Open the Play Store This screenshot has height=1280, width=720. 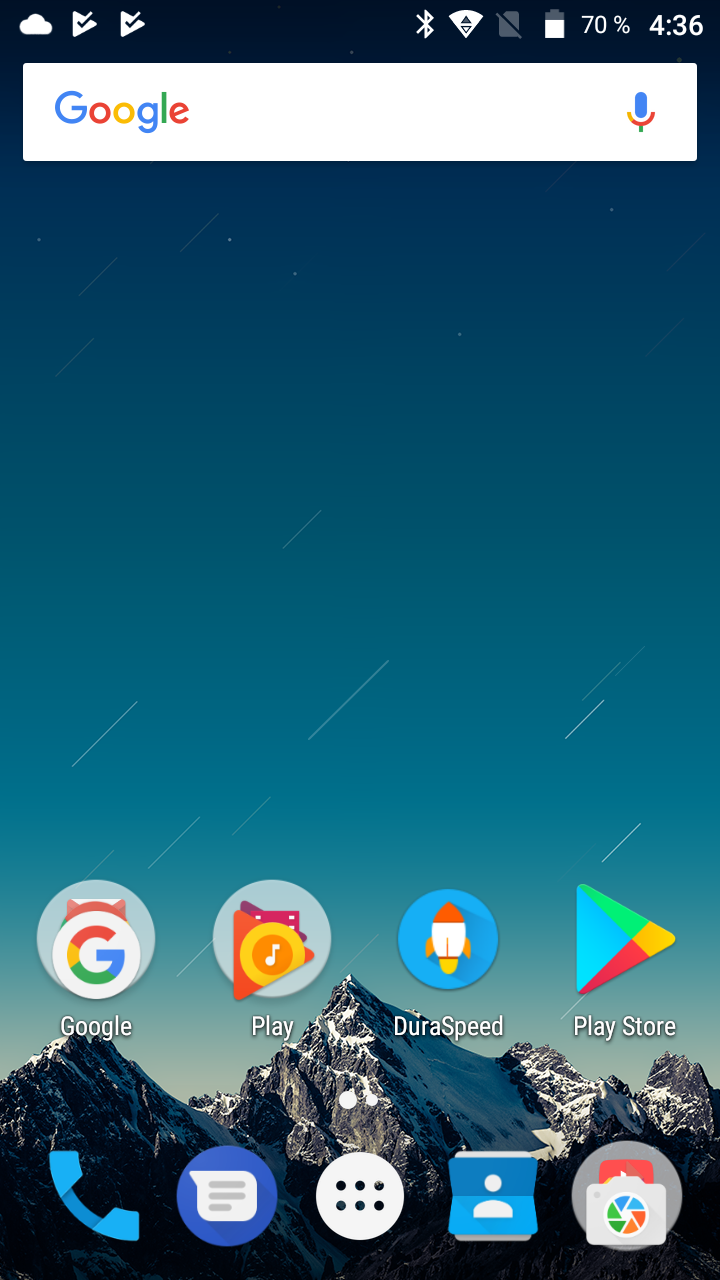coord(624,940)
